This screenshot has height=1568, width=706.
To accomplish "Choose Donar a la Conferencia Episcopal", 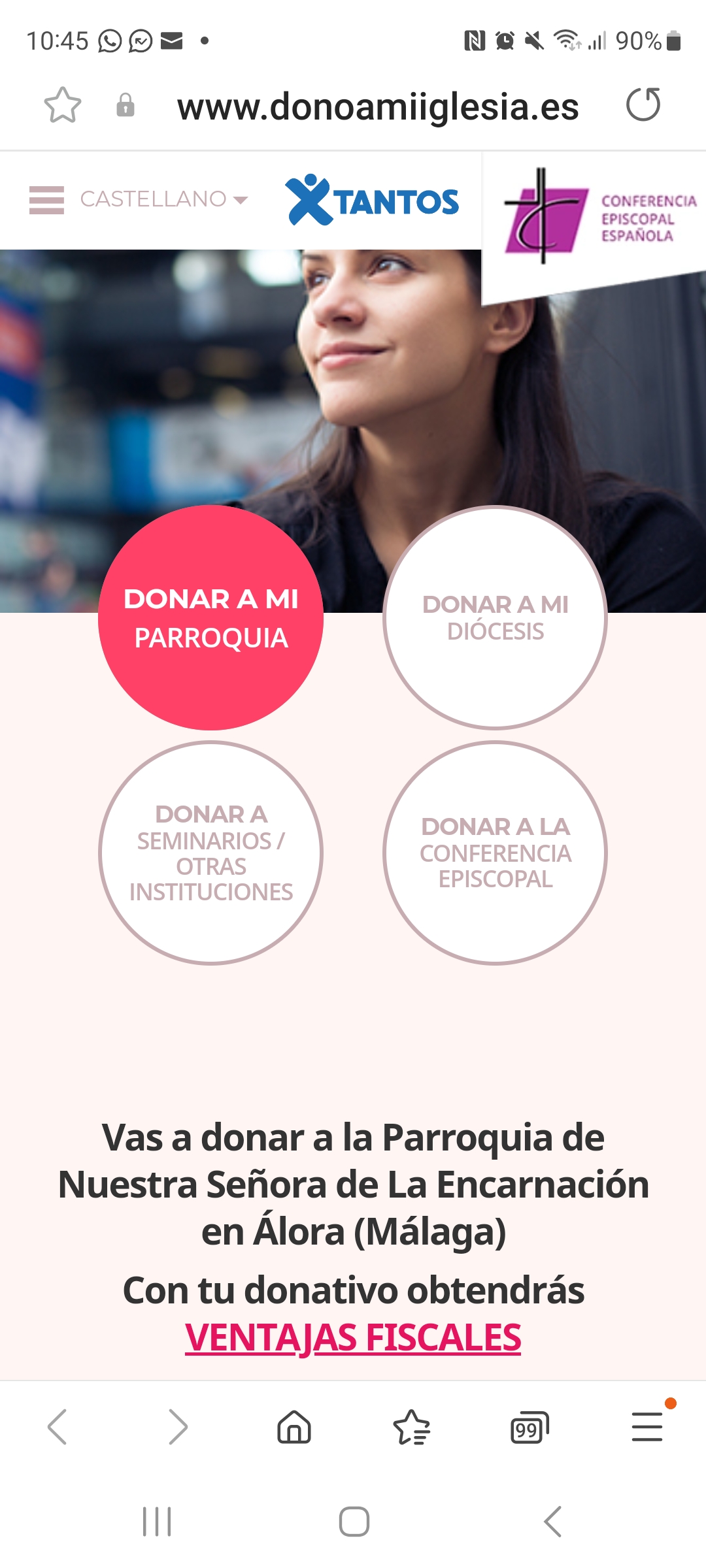I will [x=495, y=853].
